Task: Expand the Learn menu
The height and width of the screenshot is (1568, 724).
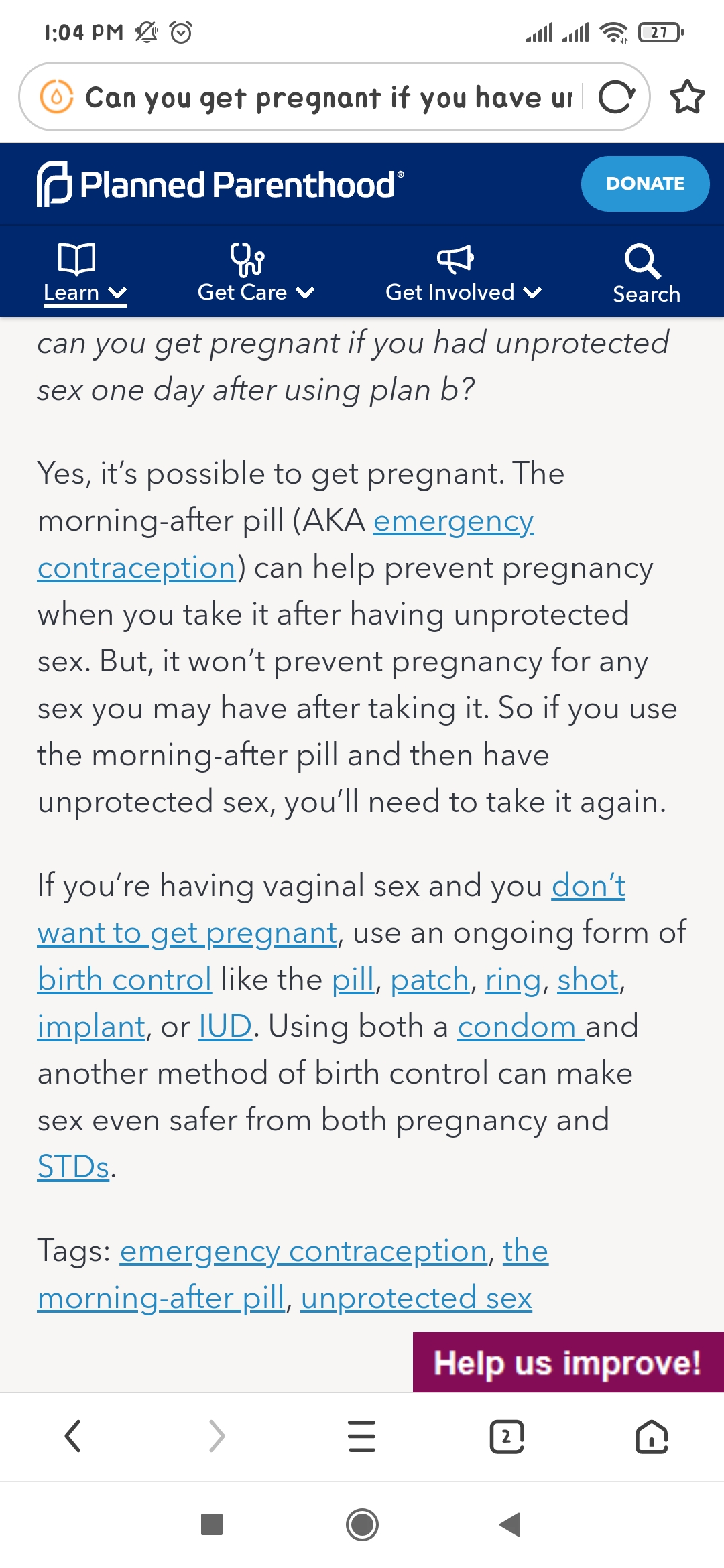Action: click(x=85, y=273)
